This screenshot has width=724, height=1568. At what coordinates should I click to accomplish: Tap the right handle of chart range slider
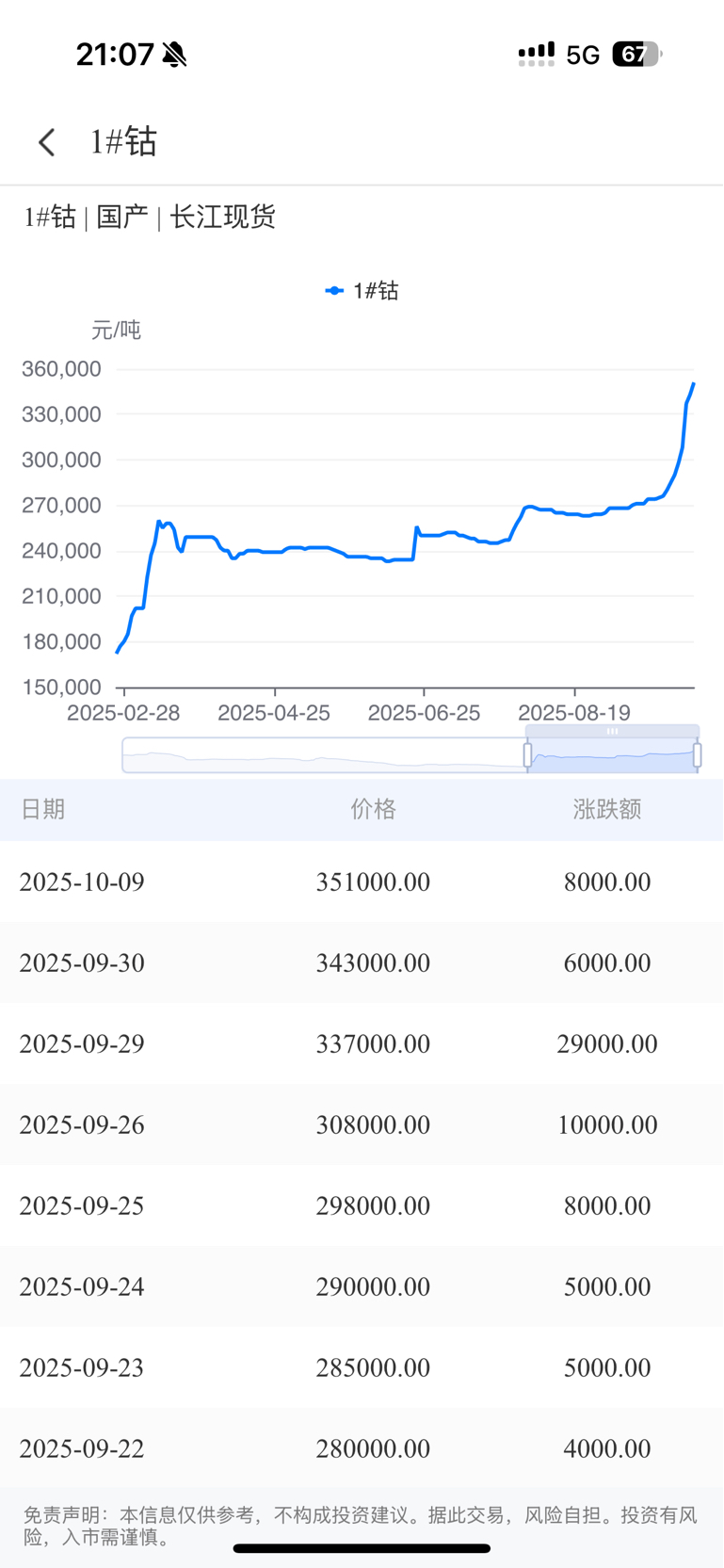(697, 754)
